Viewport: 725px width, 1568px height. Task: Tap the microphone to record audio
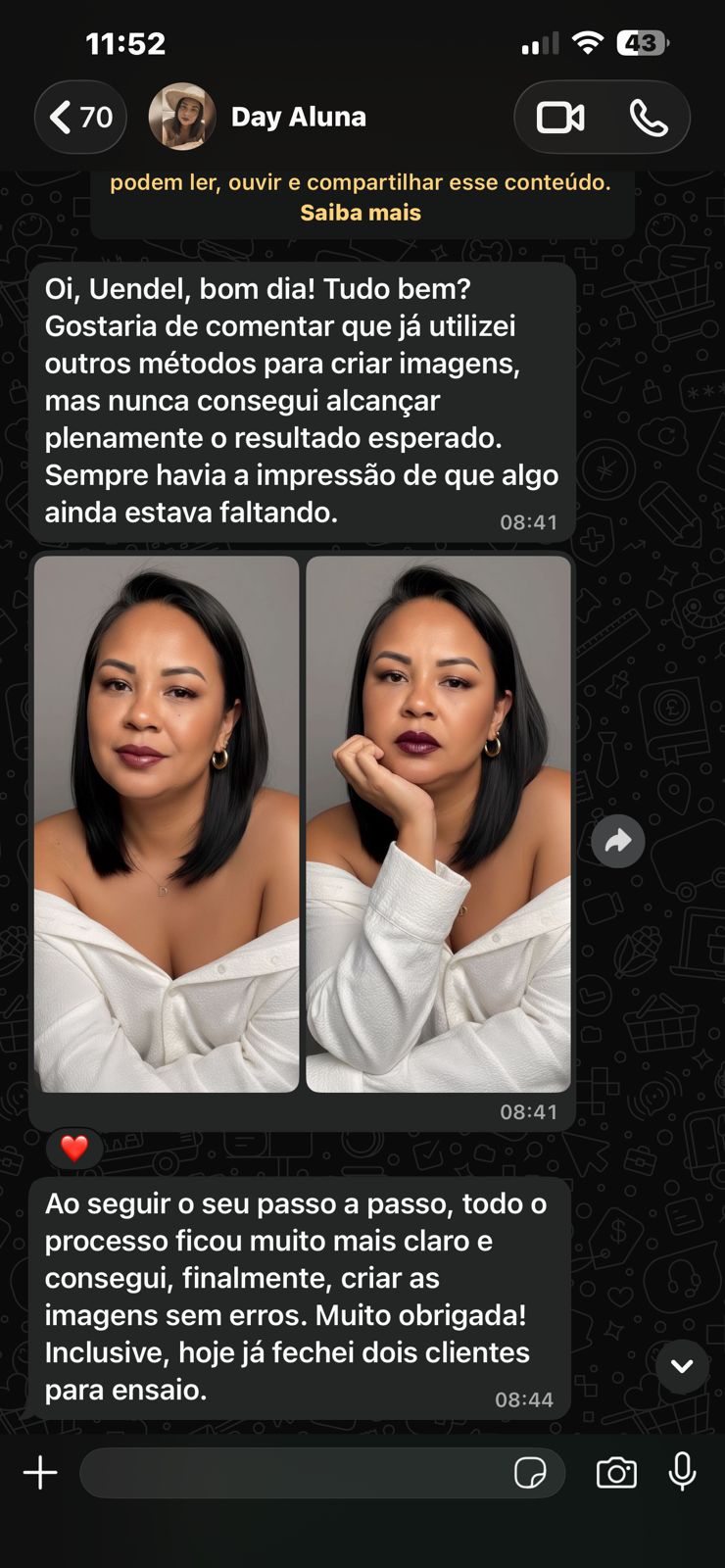tap(682, 1473)
